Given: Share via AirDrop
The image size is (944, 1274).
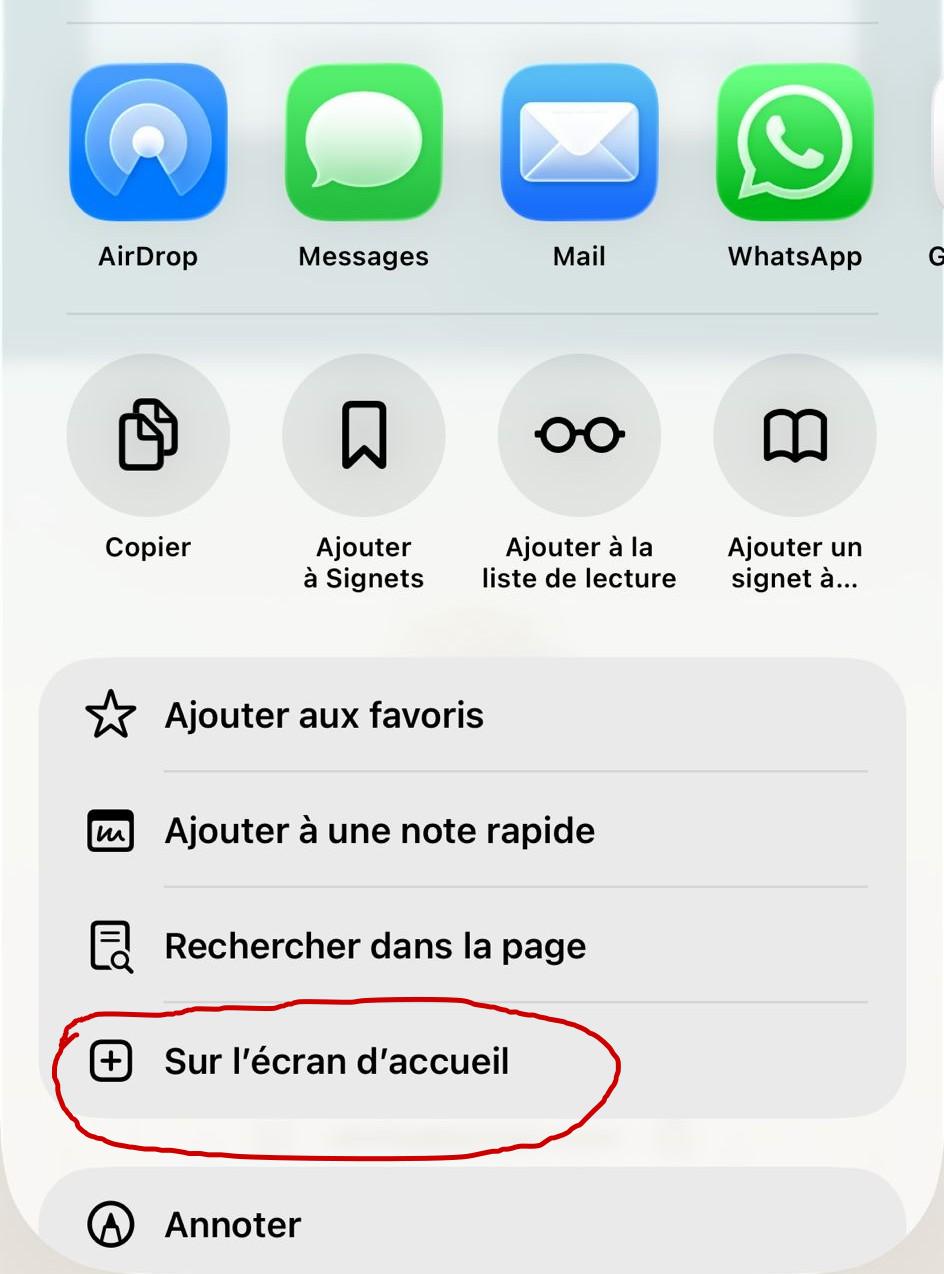Looking at the screenshot, I should coord(148,143).
